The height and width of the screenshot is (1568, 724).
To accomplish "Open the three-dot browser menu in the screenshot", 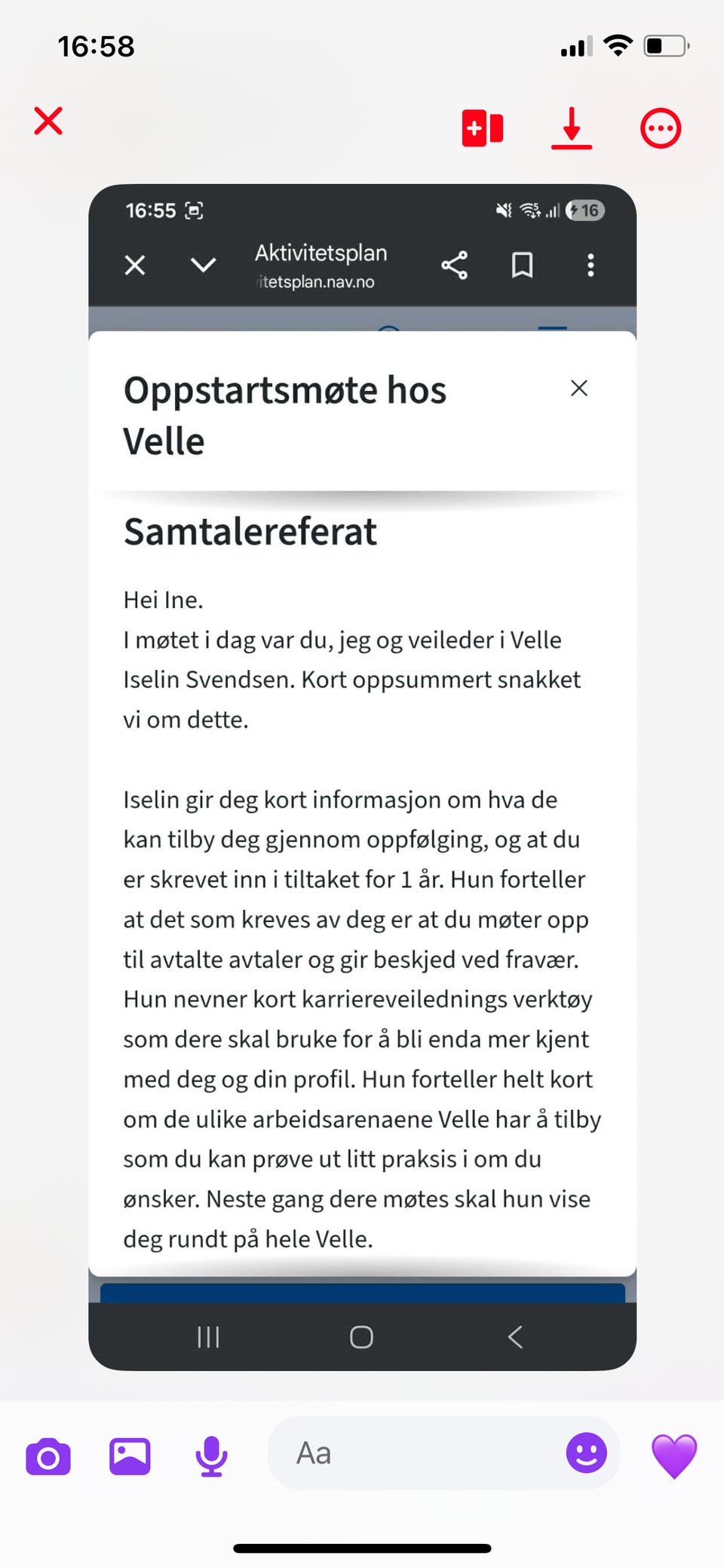I will (591, 265).
